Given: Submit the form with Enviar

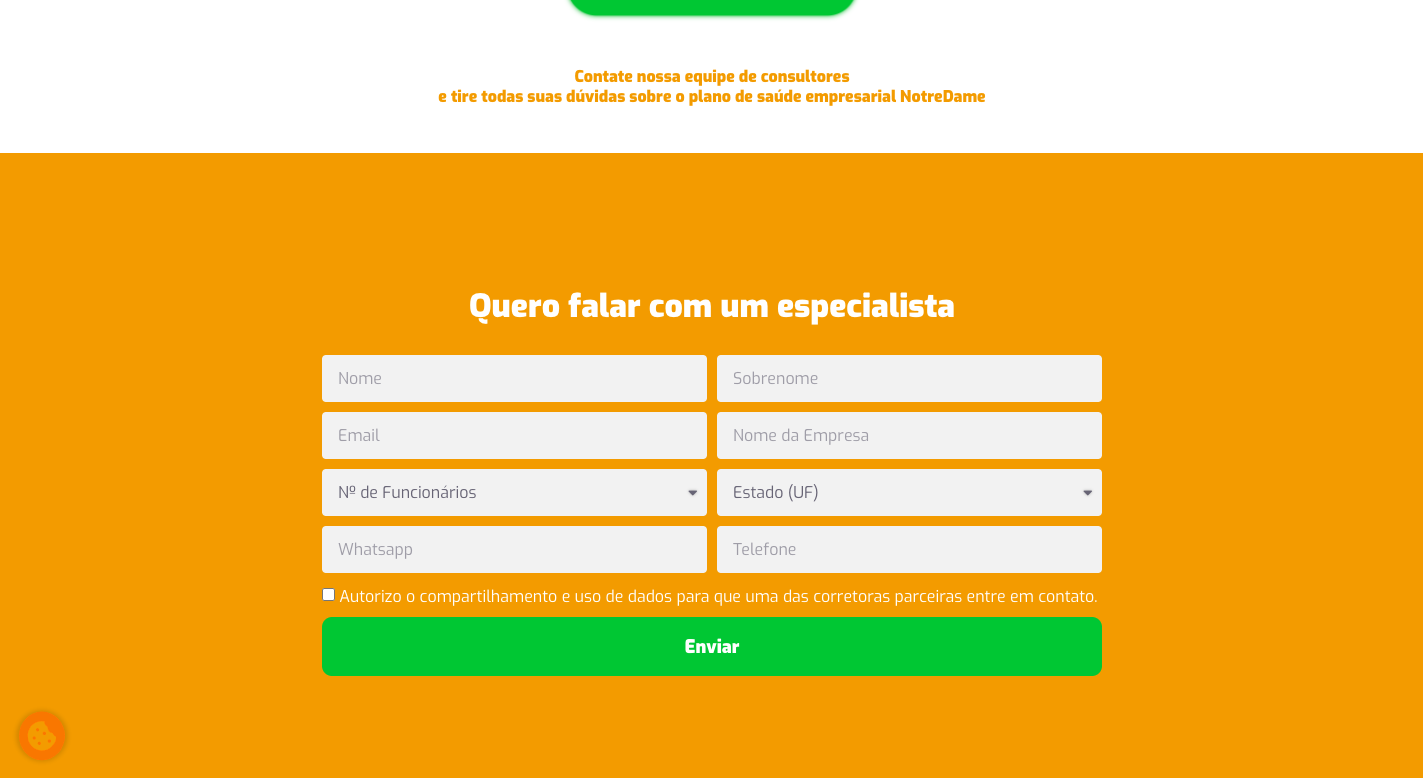Looking at the screenshot, I should [711, 646].
